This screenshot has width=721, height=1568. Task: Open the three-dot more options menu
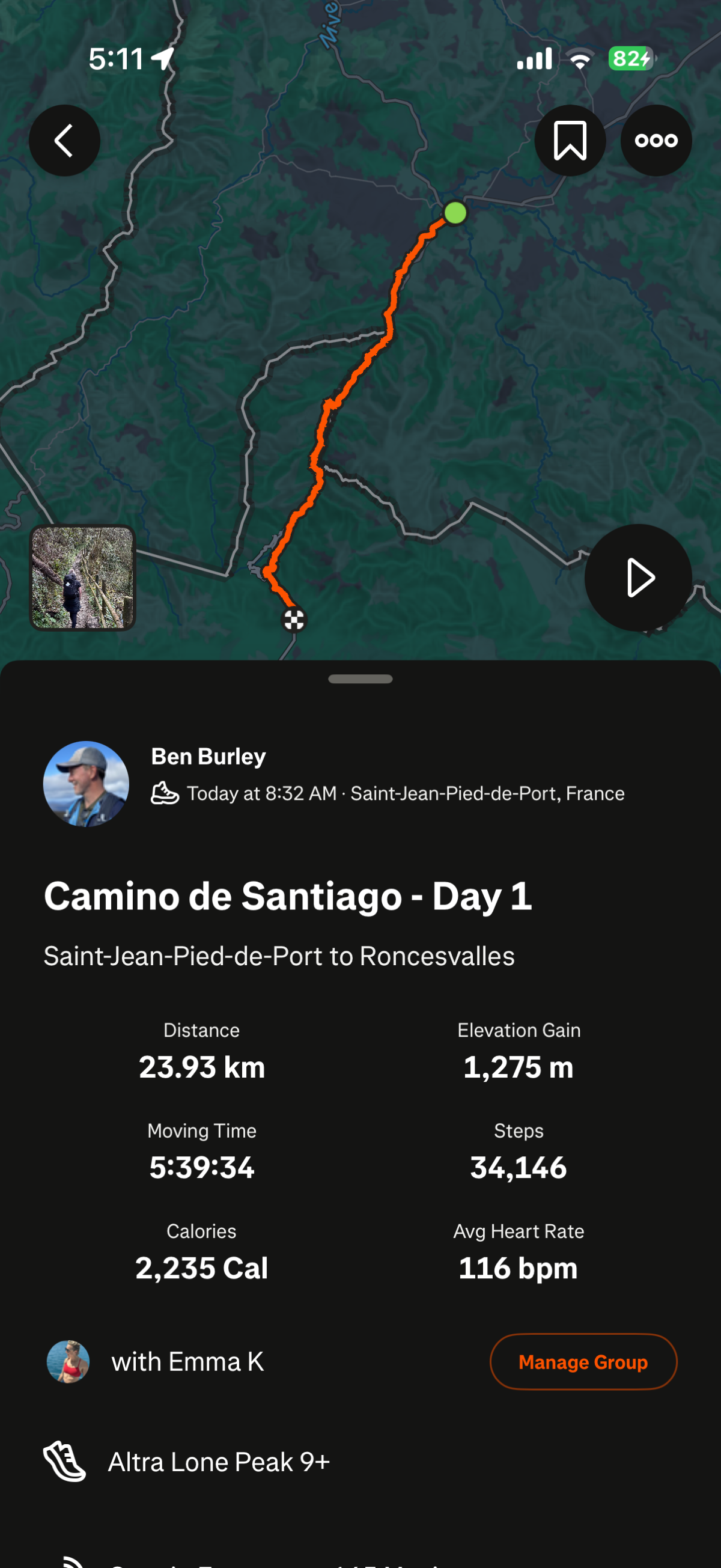[x=656, y=141]
